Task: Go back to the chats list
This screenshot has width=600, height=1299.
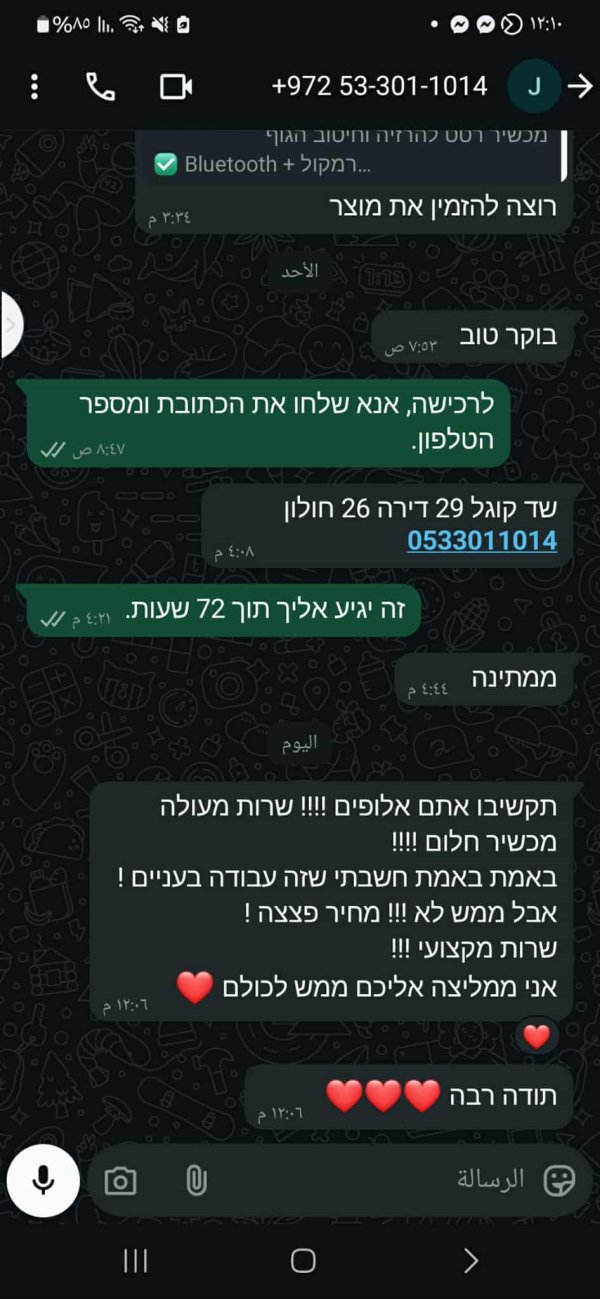Action: tap(580, 87)
